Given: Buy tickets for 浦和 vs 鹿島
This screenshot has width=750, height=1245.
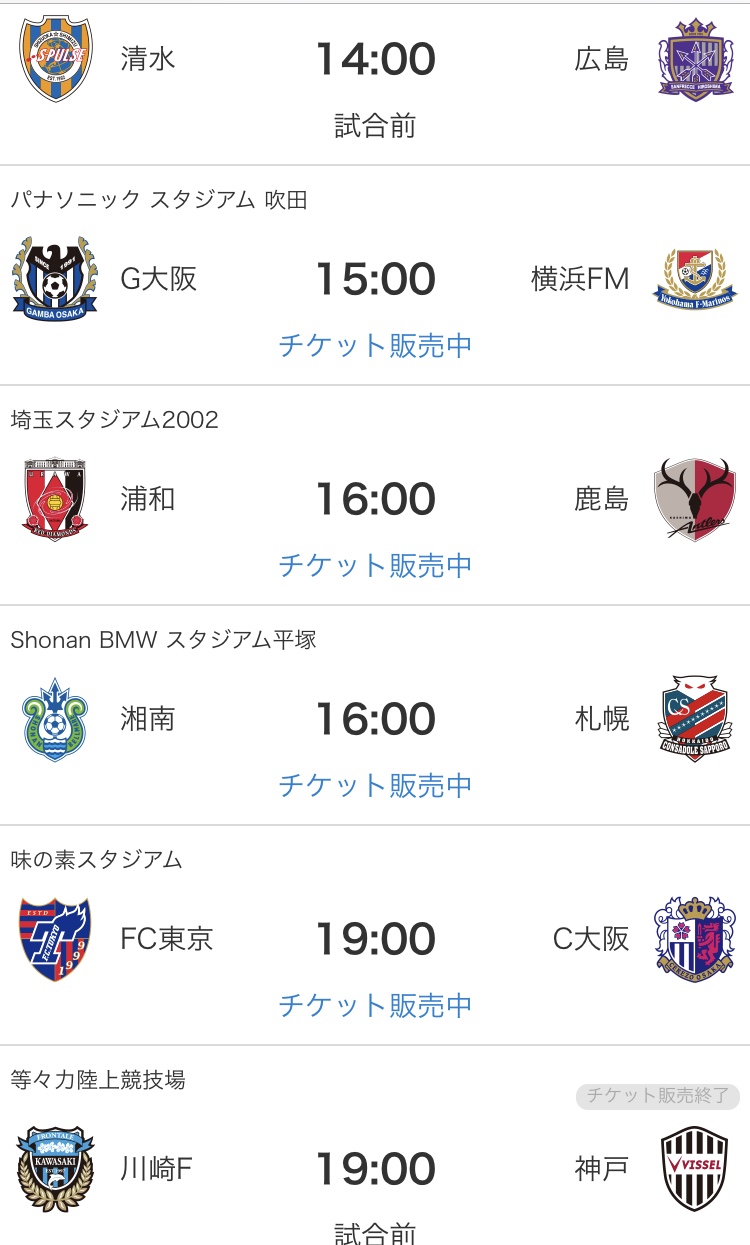Looking at the screenshot, I should [375, 566].
